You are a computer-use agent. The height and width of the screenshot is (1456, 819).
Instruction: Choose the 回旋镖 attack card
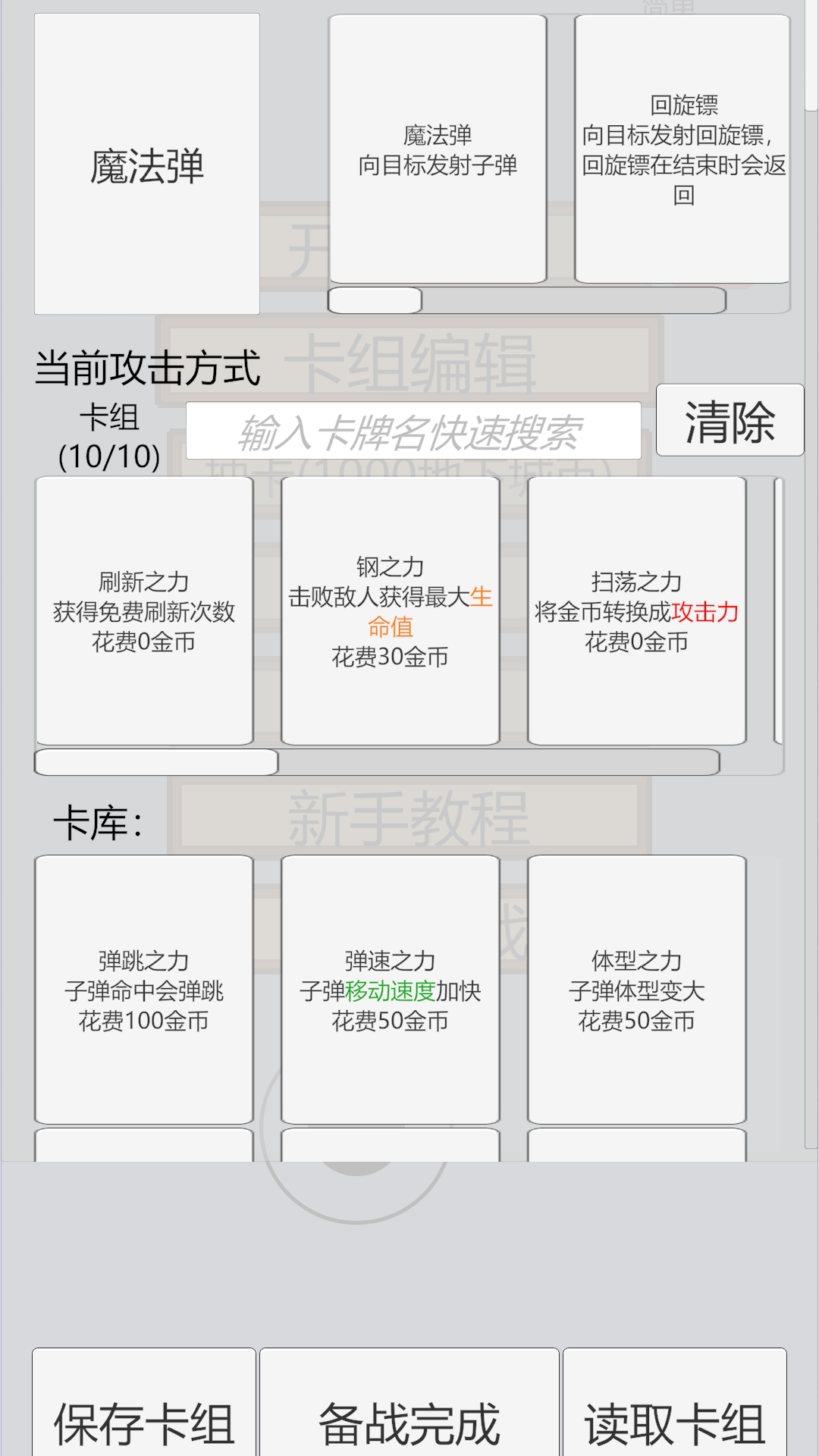pos(682,149)
